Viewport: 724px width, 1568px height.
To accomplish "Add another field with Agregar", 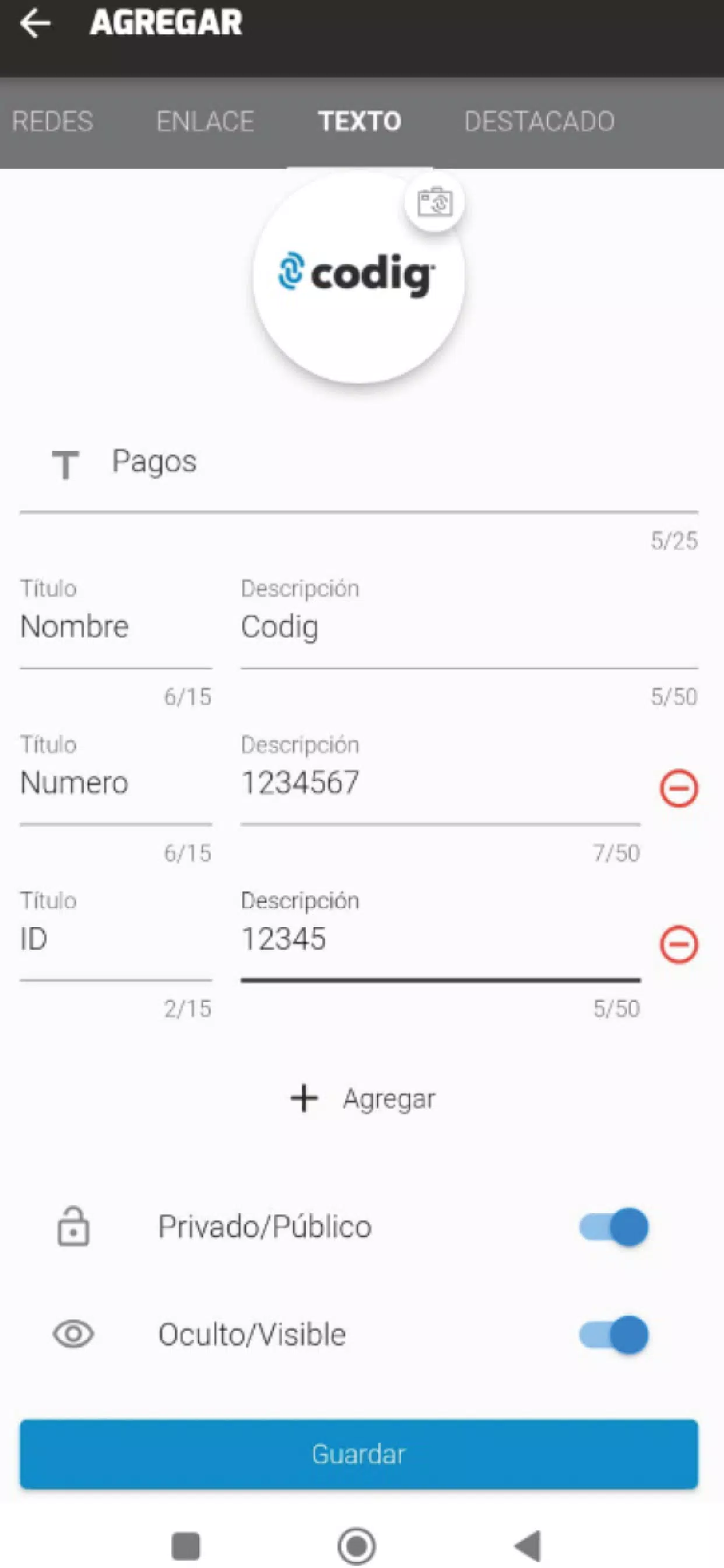I will (x=363, y=1098).
